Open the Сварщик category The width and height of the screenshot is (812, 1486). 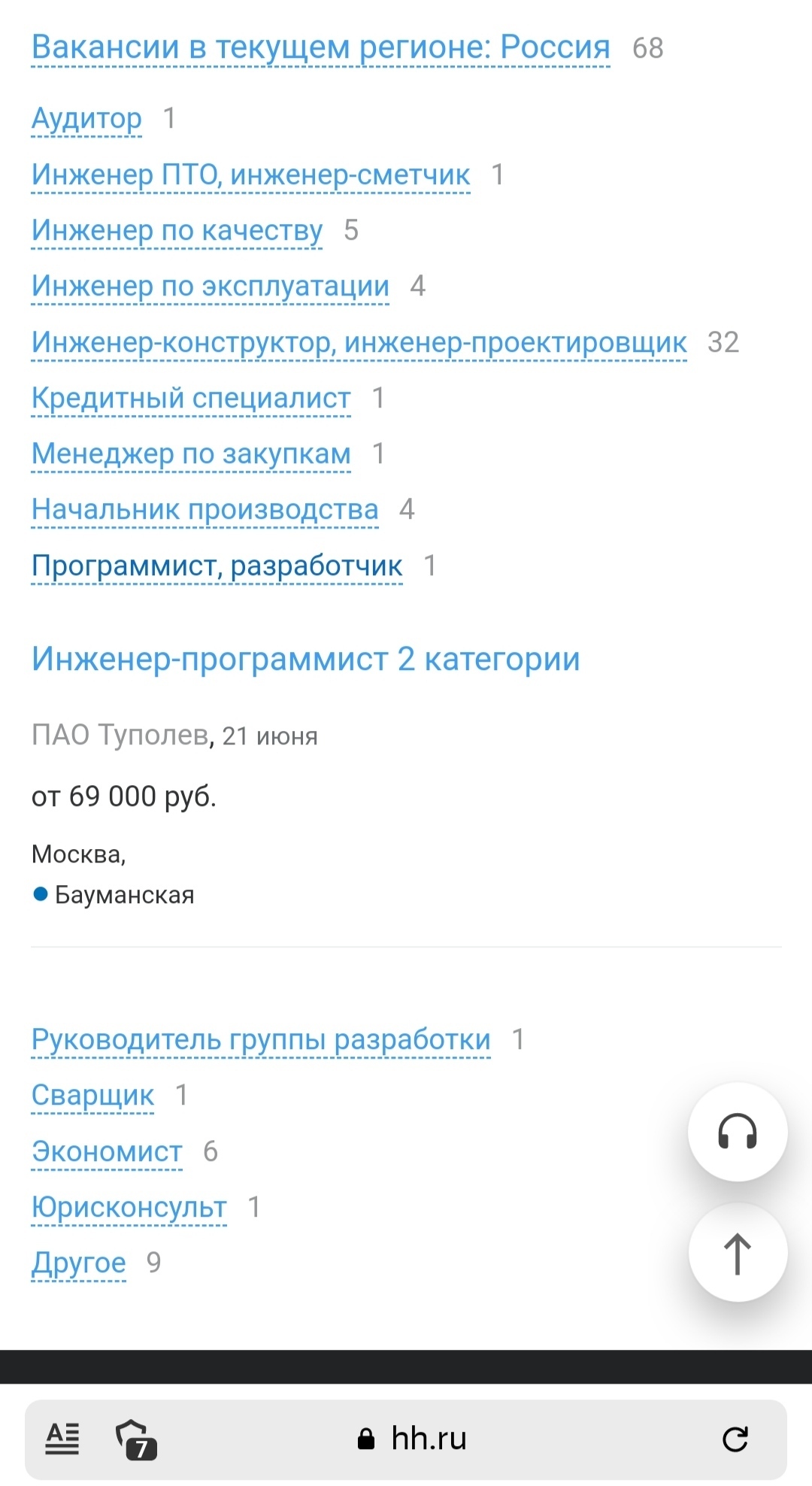coord(92,1095)
